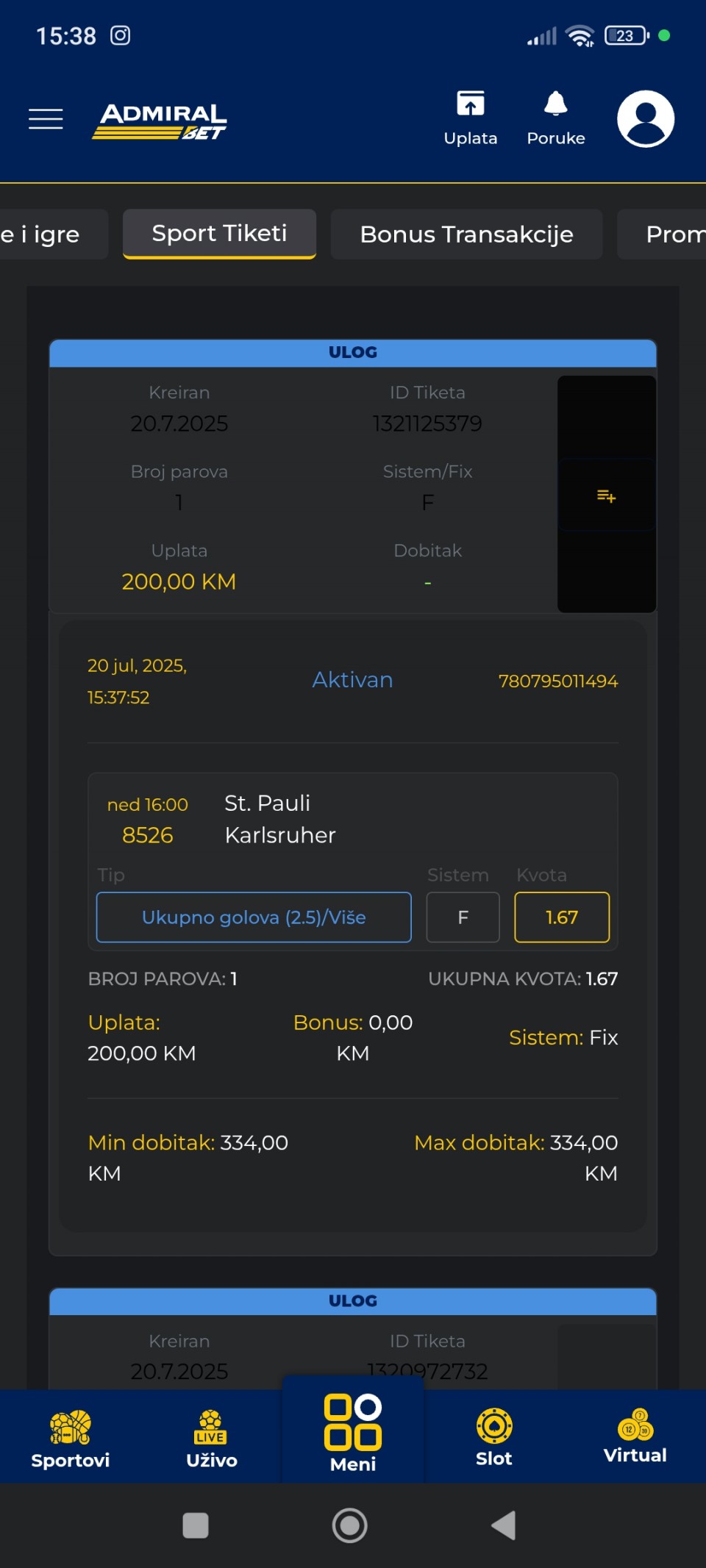Screen dimensions: 706x1568
Task: Select the Sport Tiketi tab
Action: [x=219, y=234]
